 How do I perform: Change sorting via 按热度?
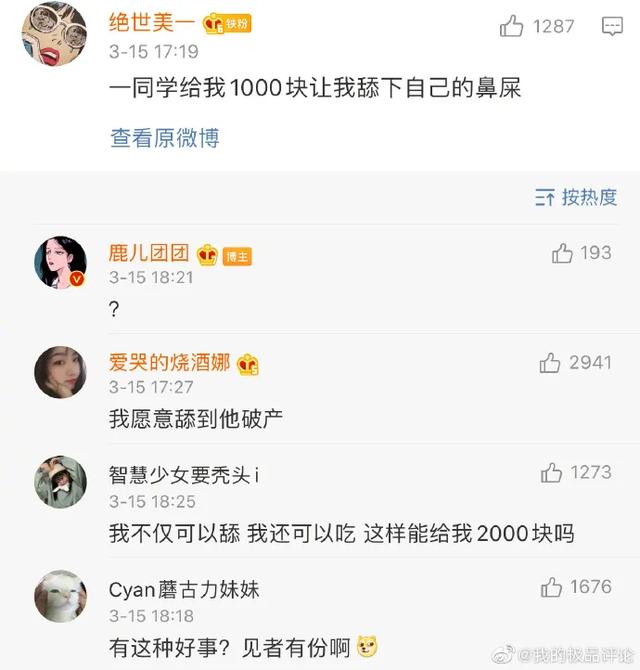pos(576,197)
